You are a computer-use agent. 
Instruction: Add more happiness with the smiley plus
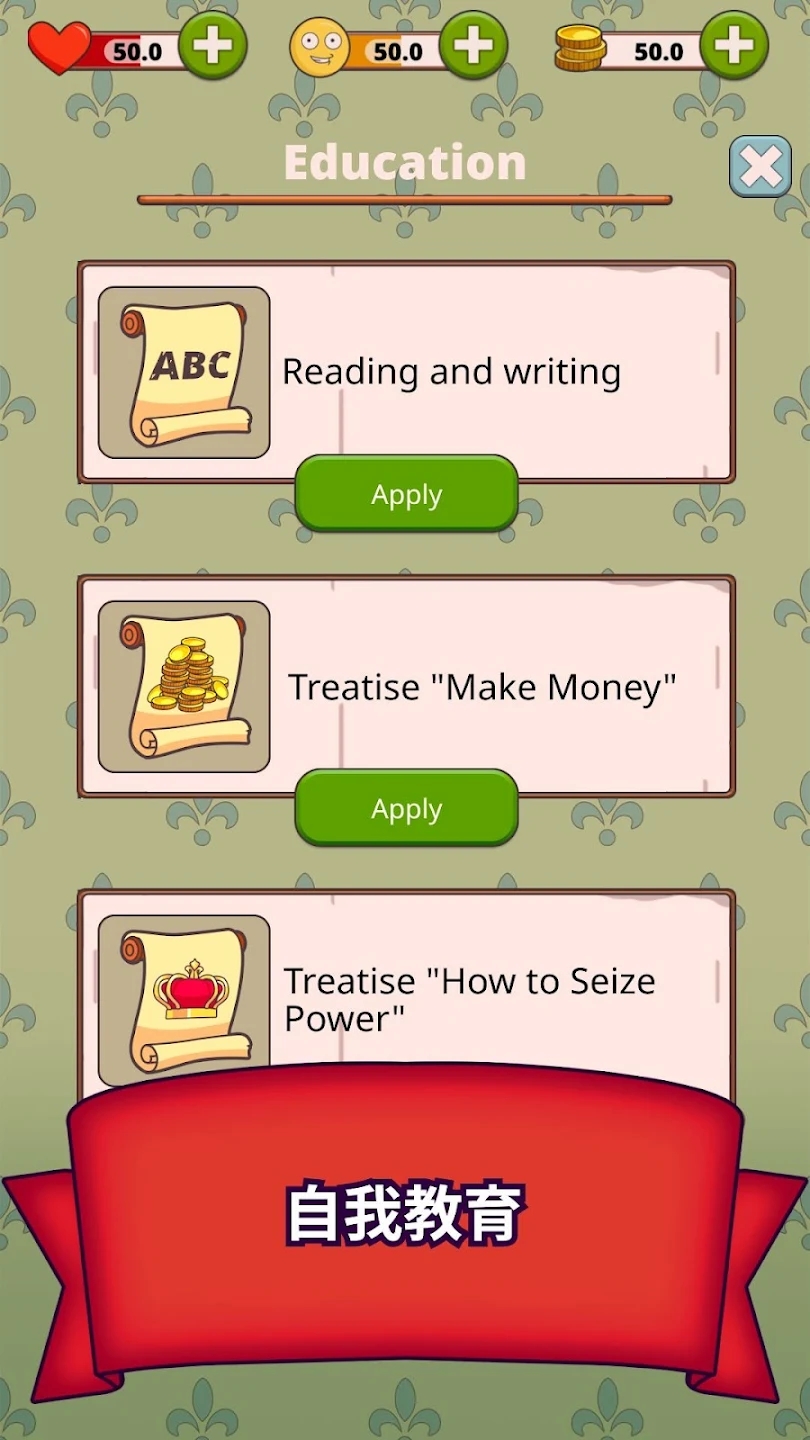click(473, 46)
